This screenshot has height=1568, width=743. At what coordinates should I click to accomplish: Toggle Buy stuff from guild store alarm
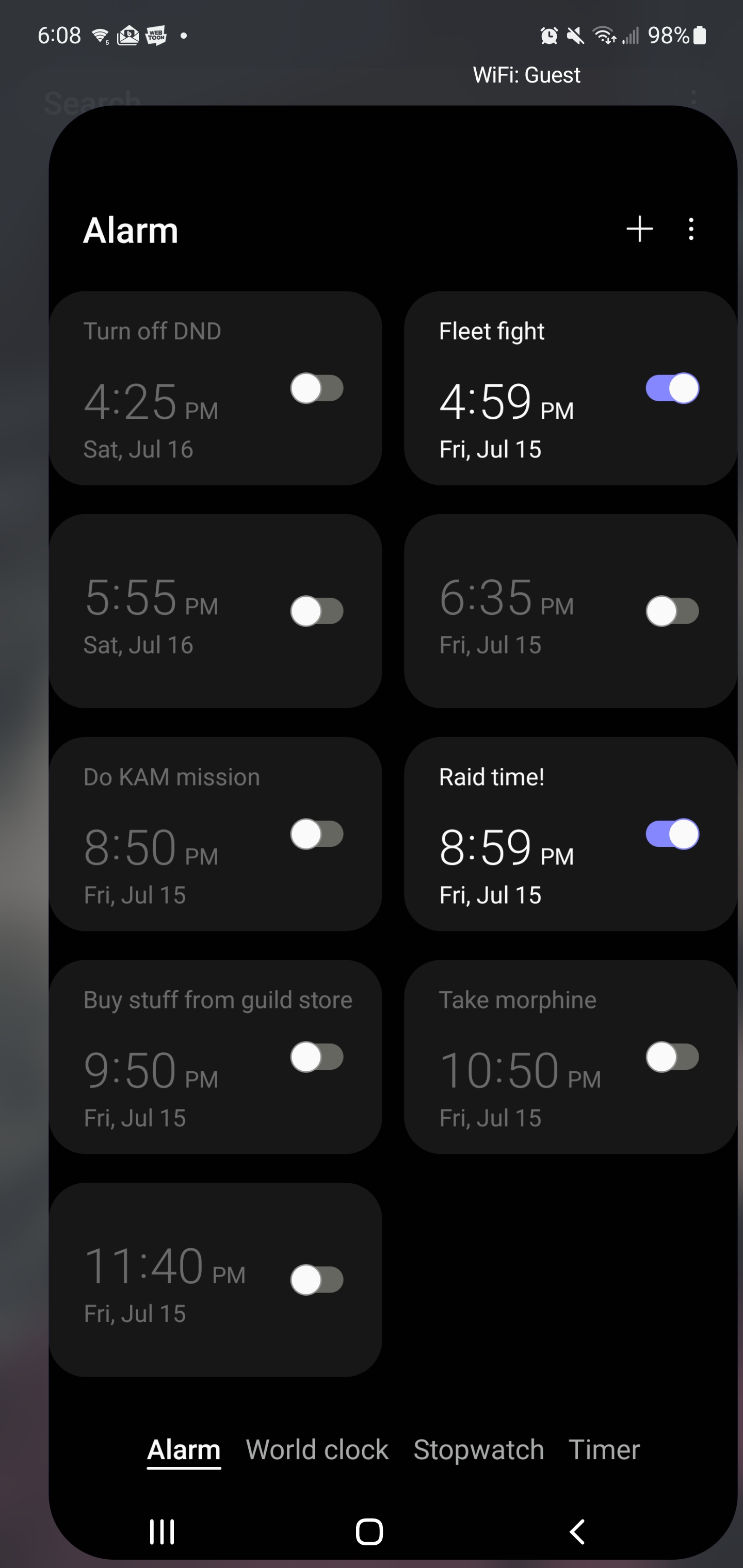pos(317,1057)
